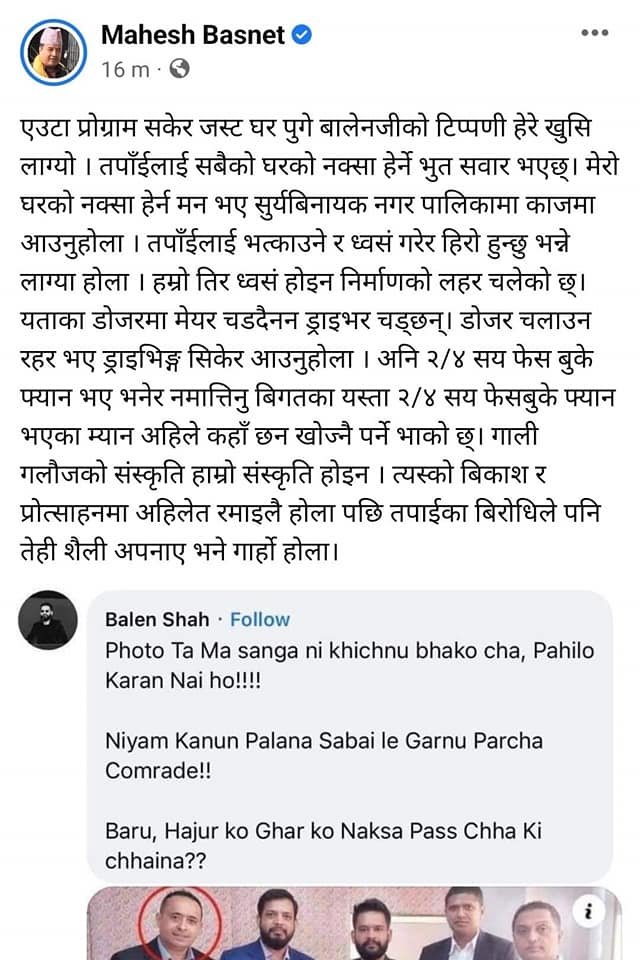Viewport: 640px width, 960px height.
Task: Open Mahesh Basnet's profile name link
Action: pos(192,35)
